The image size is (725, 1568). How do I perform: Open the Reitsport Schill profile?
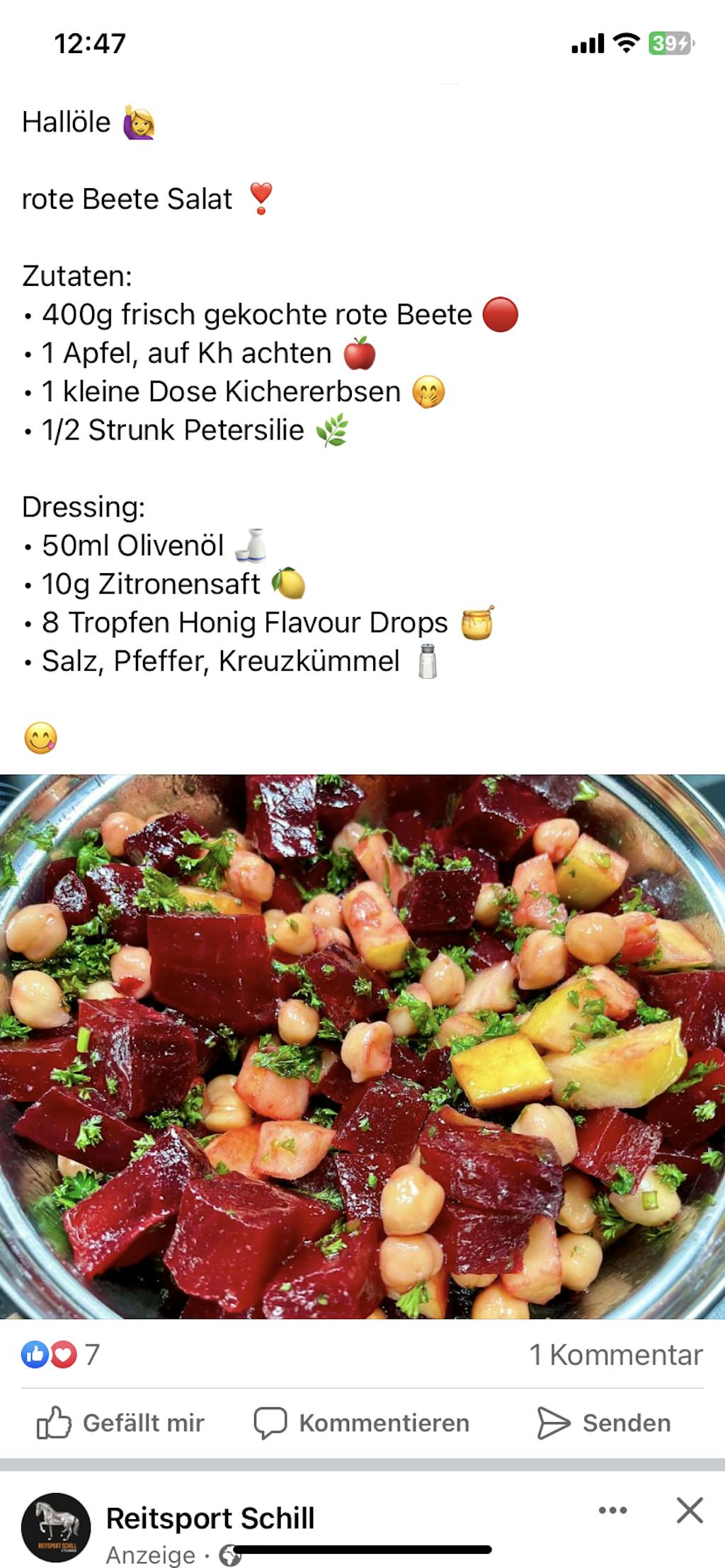point(210,1518)
